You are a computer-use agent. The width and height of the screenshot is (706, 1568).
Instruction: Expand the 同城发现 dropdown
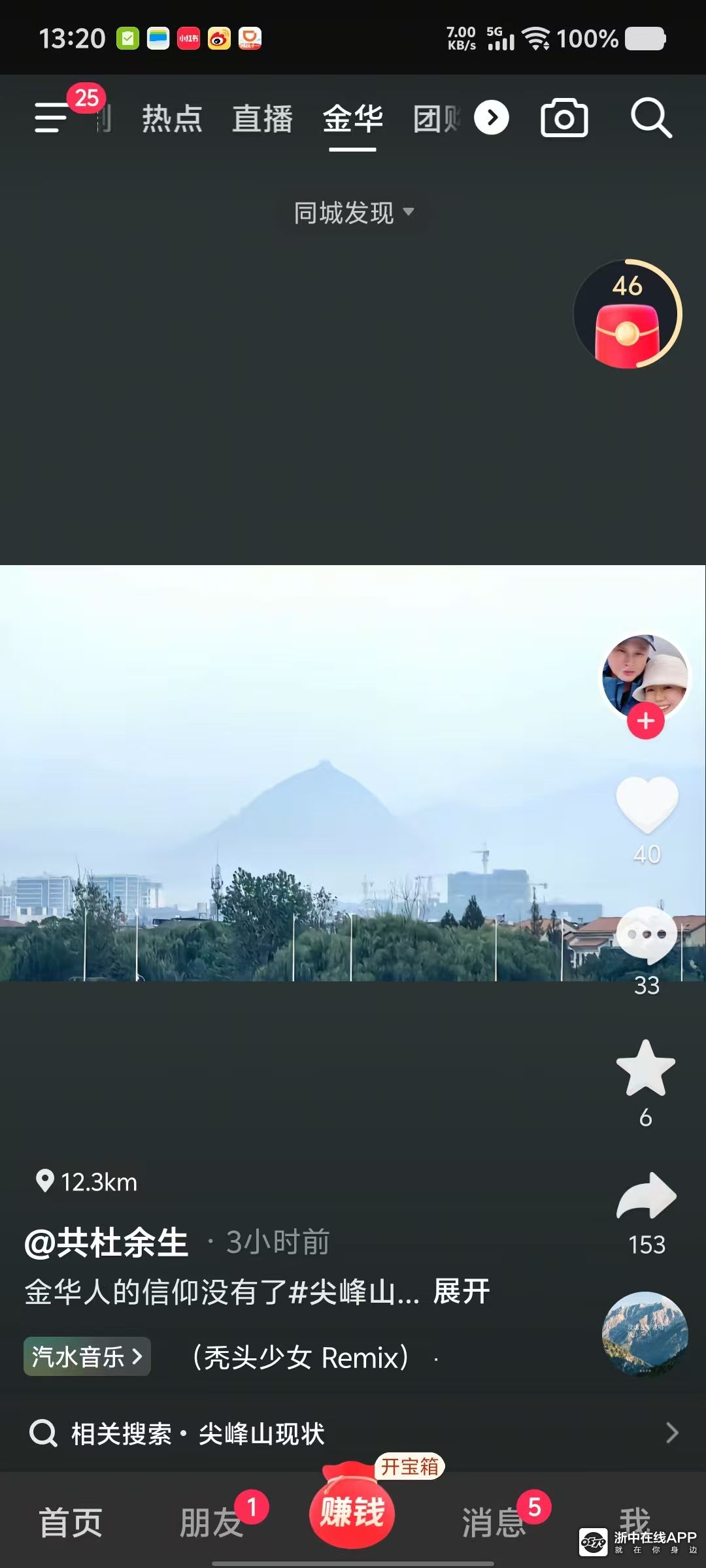[x=353, y=212]
